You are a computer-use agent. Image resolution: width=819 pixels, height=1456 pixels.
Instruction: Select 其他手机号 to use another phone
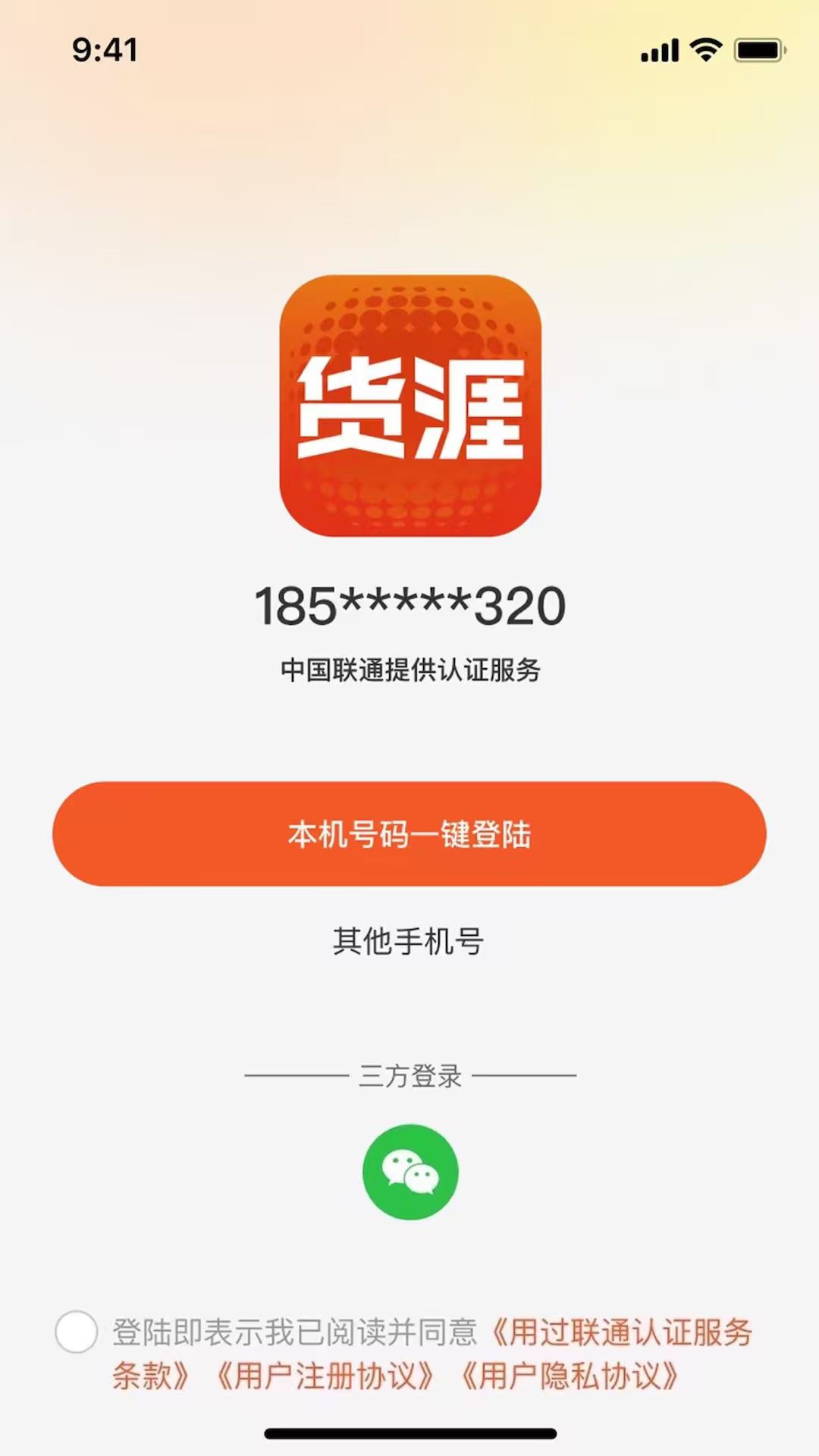click(409, 942)
